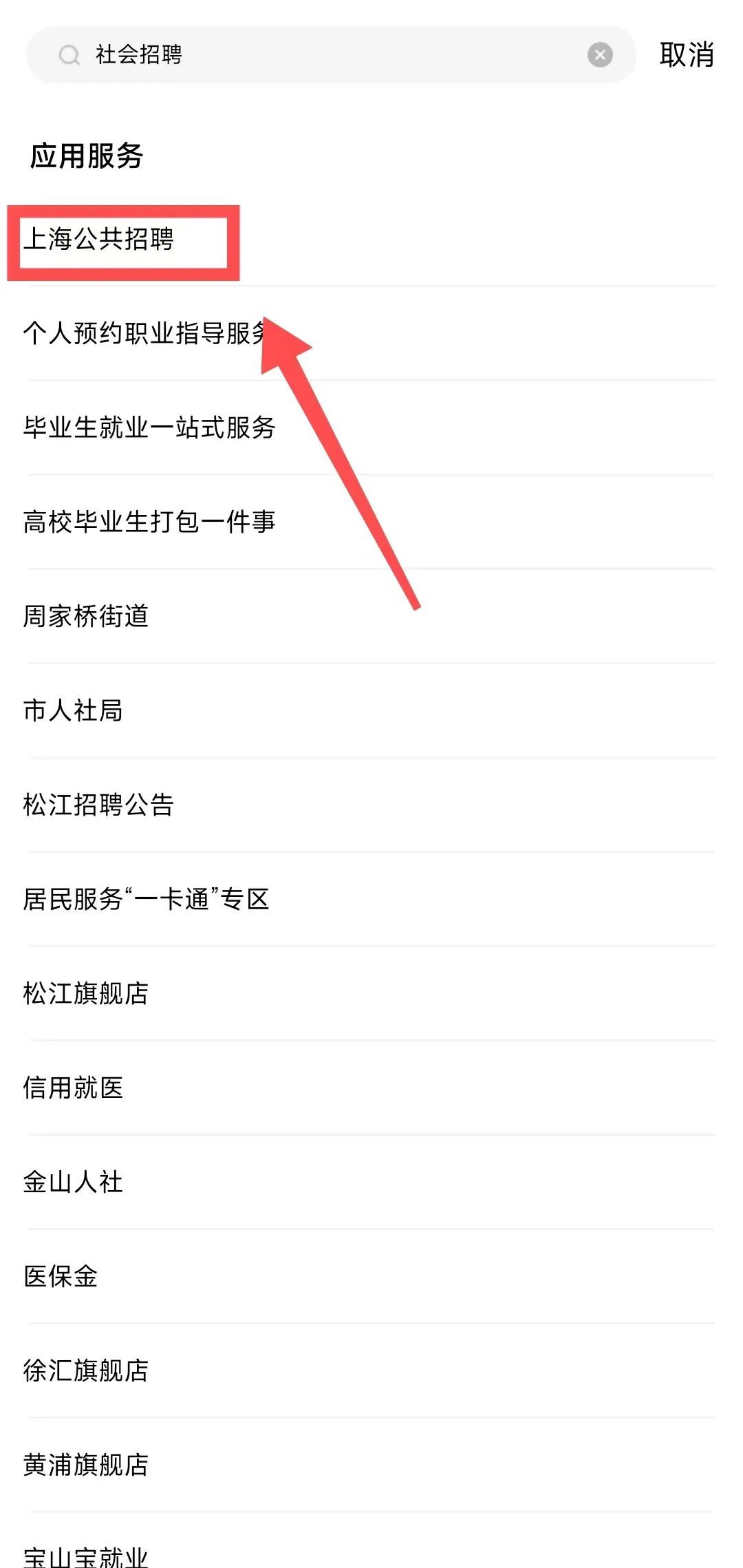Open 高校毕业生打包一件事
Screen dimensions: 743x1568
click(x=149, y=522)
